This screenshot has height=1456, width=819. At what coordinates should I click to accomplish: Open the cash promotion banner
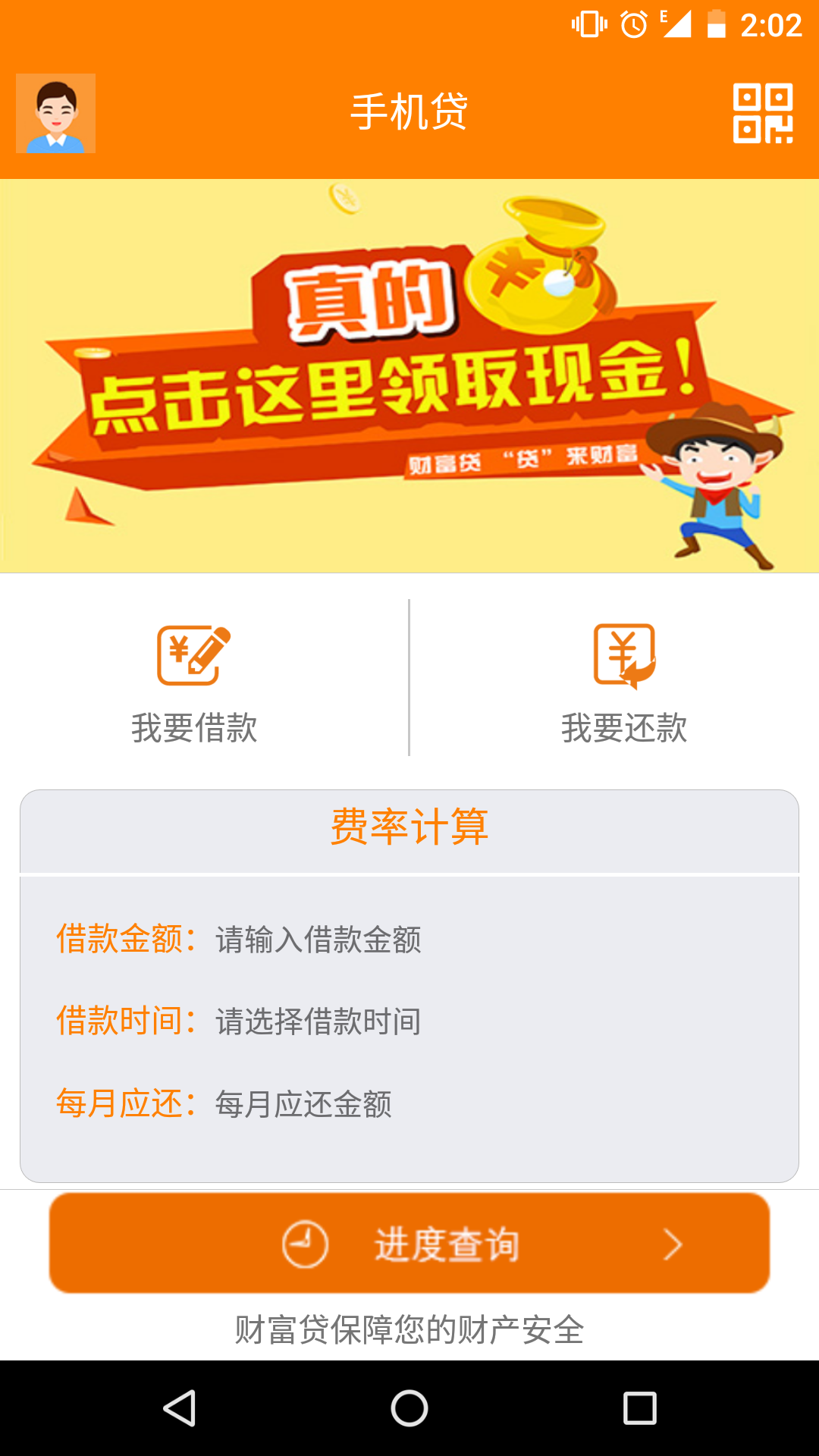tap(409, 375)
